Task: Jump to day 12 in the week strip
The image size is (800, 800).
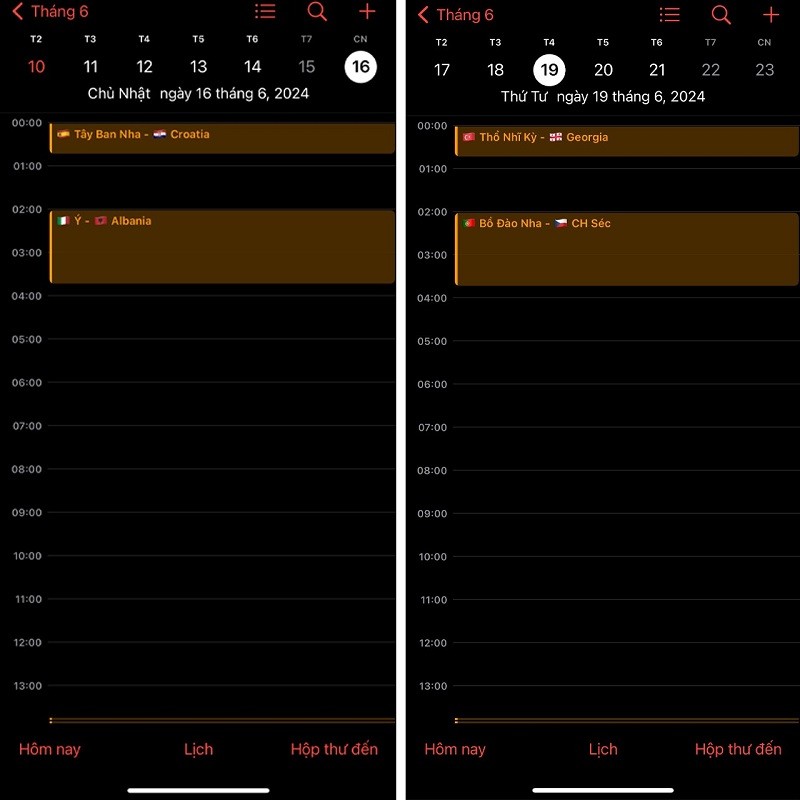Action: coord(145,67)
